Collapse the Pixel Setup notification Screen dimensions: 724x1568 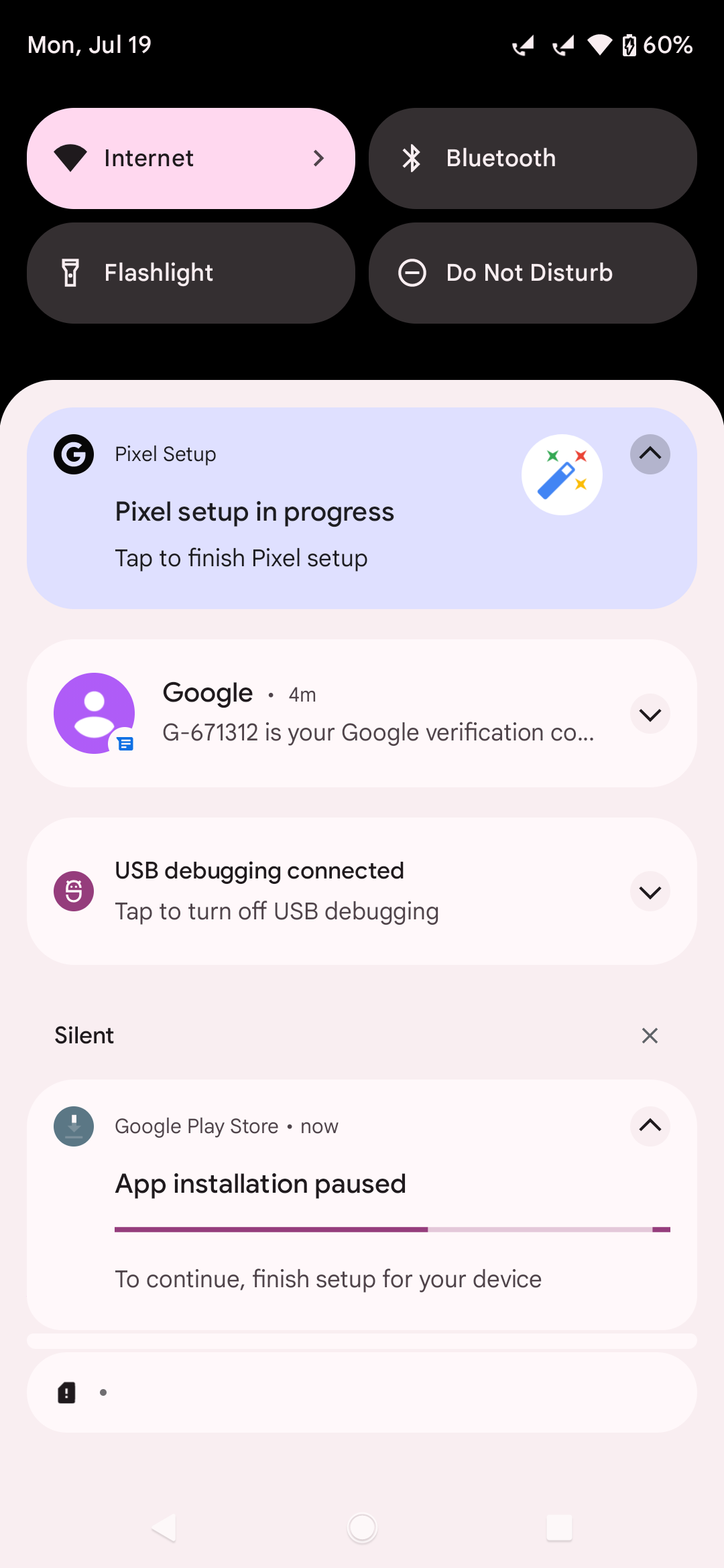[650, 454]
